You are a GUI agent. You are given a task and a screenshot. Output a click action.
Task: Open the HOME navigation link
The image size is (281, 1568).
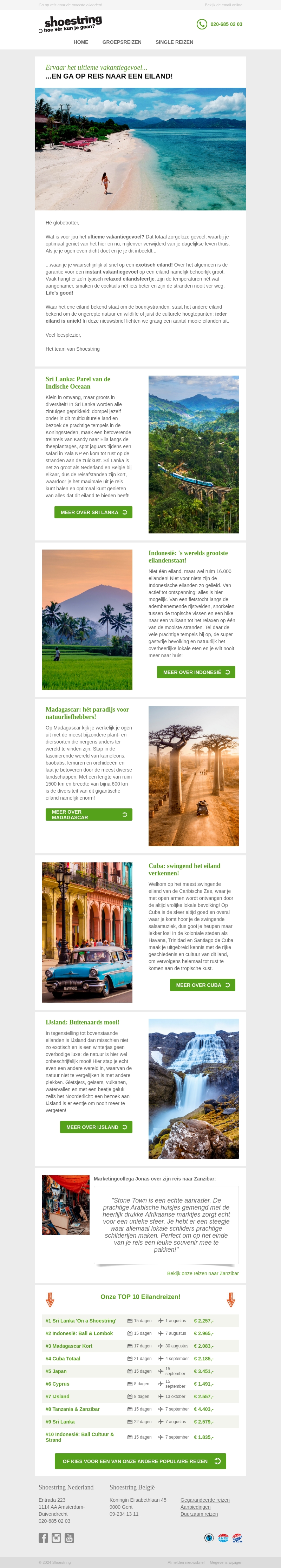[x=80, y=42]
